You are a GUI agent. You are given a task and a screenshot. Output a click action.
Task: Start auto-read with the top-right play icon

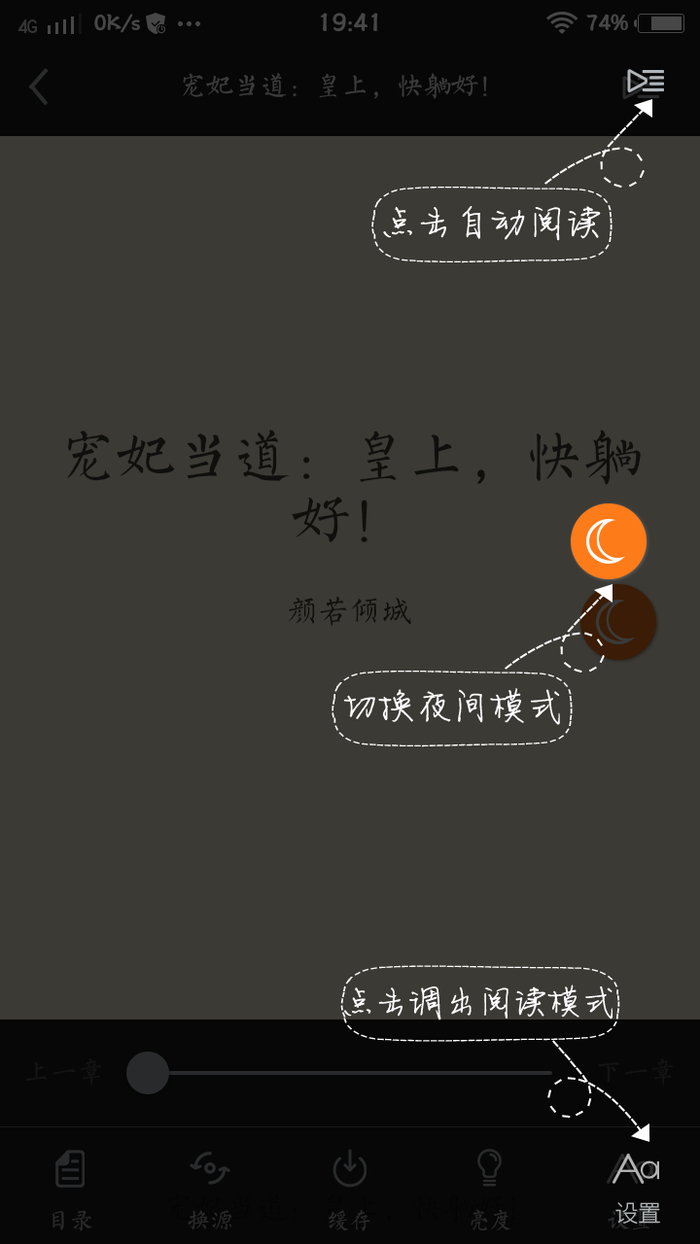(645, 83)
